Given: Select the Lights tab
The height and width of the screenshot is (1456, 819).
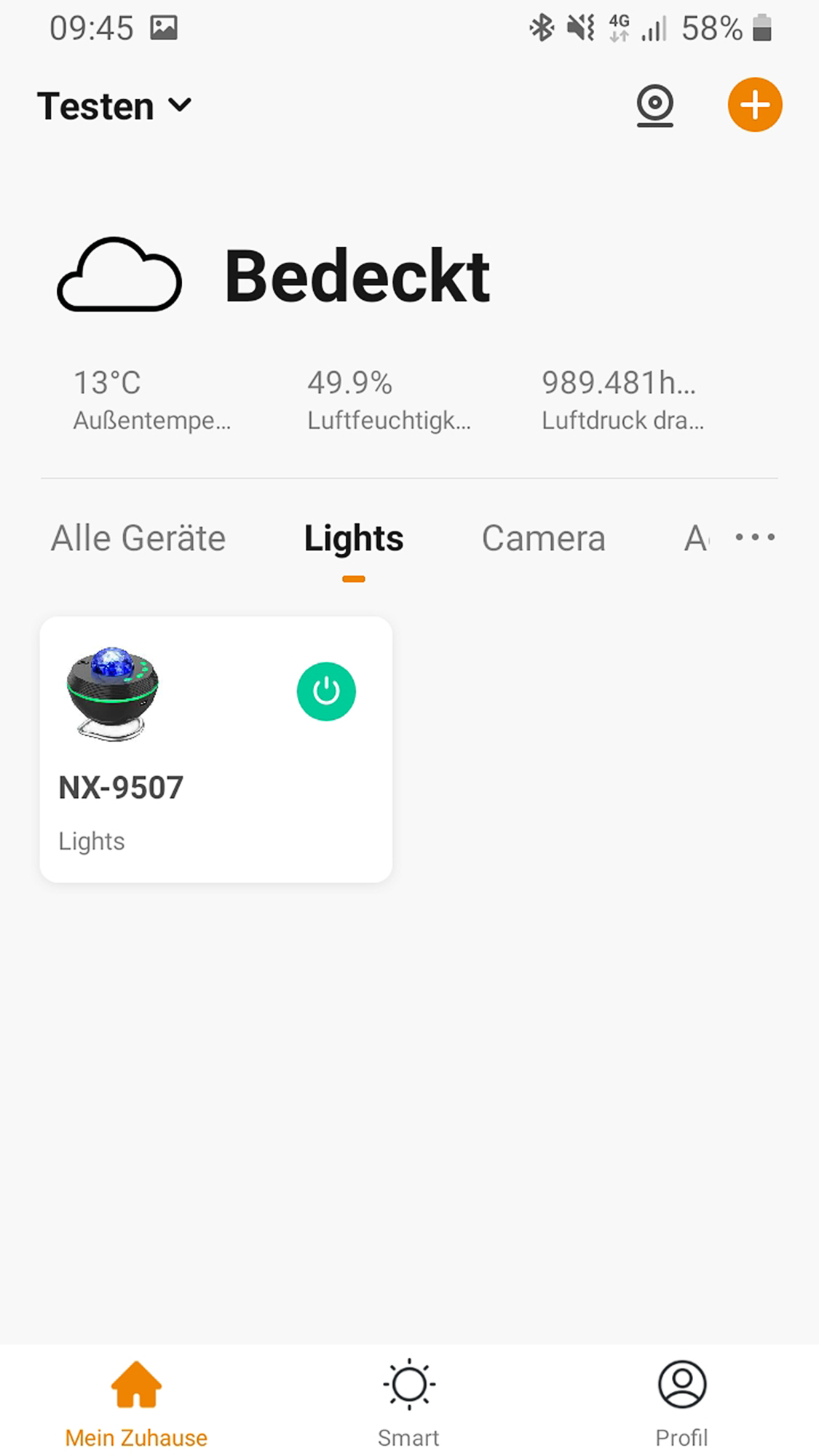Looking at the screenshot, I should pyautogui.click(x=354, y=539).
